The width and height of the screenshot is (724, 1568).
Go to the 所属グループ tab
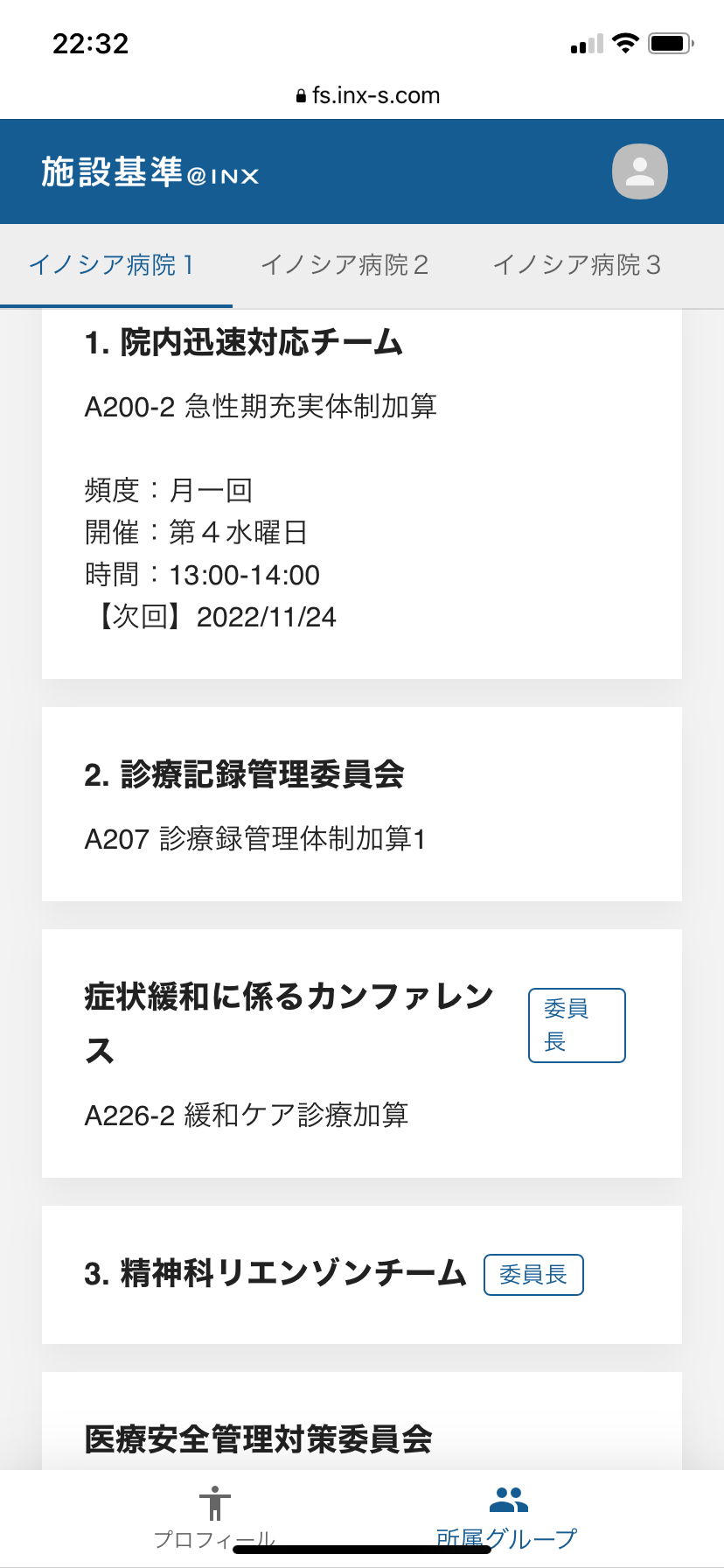click(x=507, y=1517)
